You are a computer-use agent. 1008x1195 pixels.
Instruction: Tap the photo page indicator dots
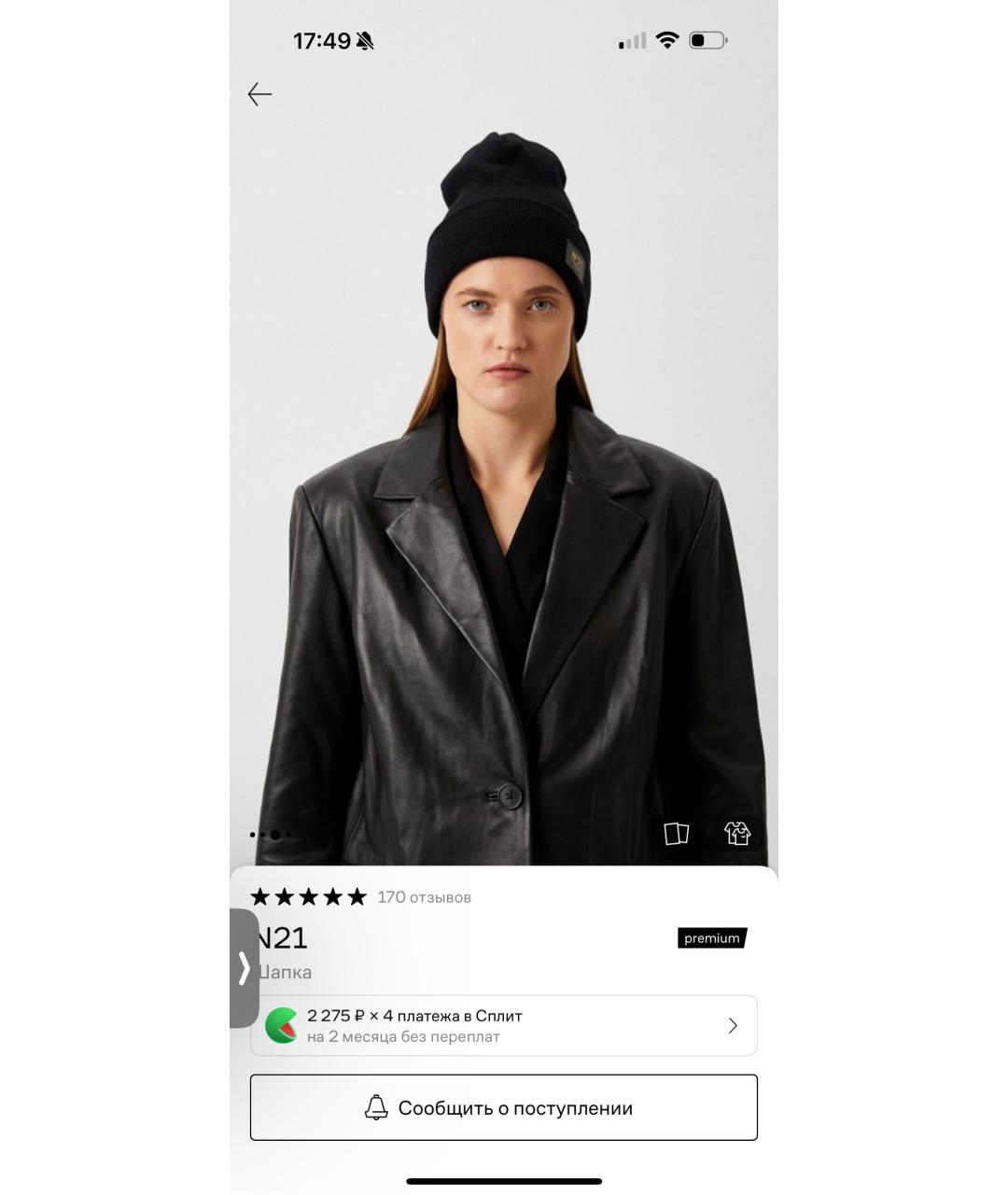(x=271, y=835)
